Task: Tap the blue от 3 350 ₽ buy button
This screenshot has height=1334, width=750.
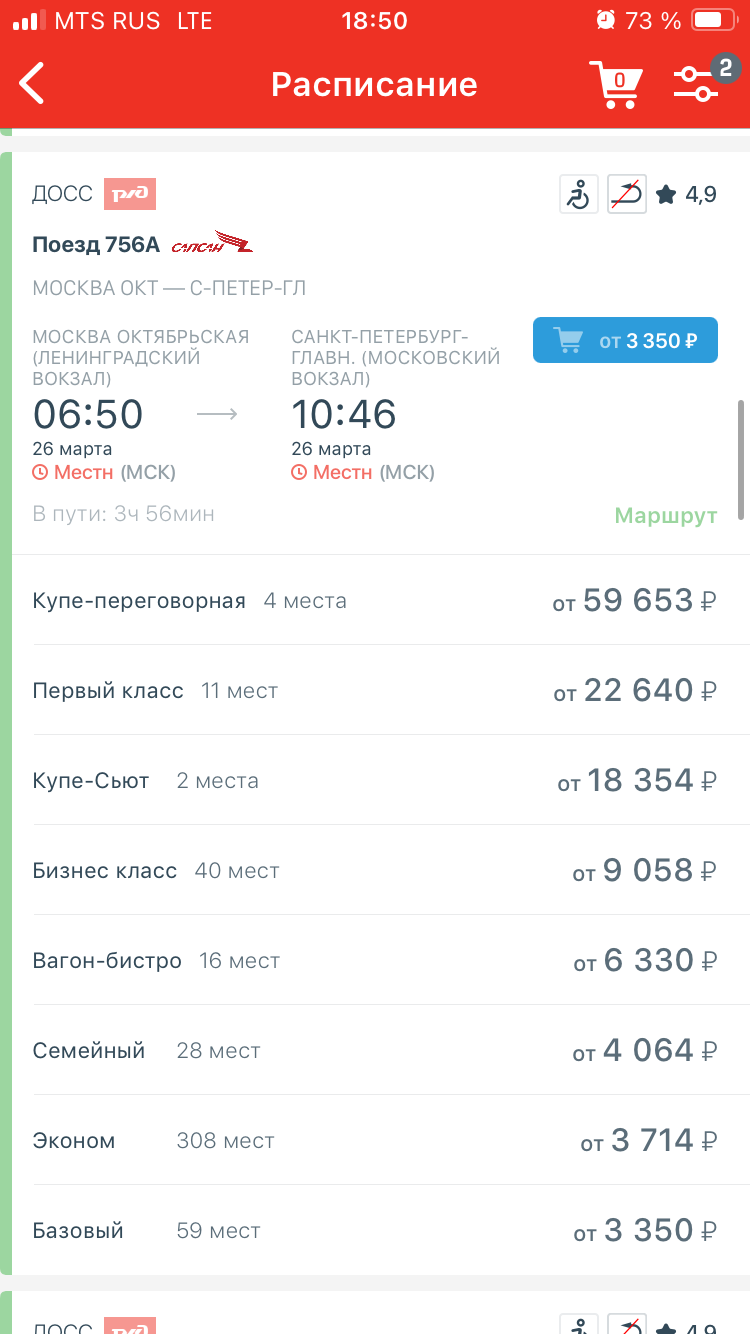Action: click(625, 340)
